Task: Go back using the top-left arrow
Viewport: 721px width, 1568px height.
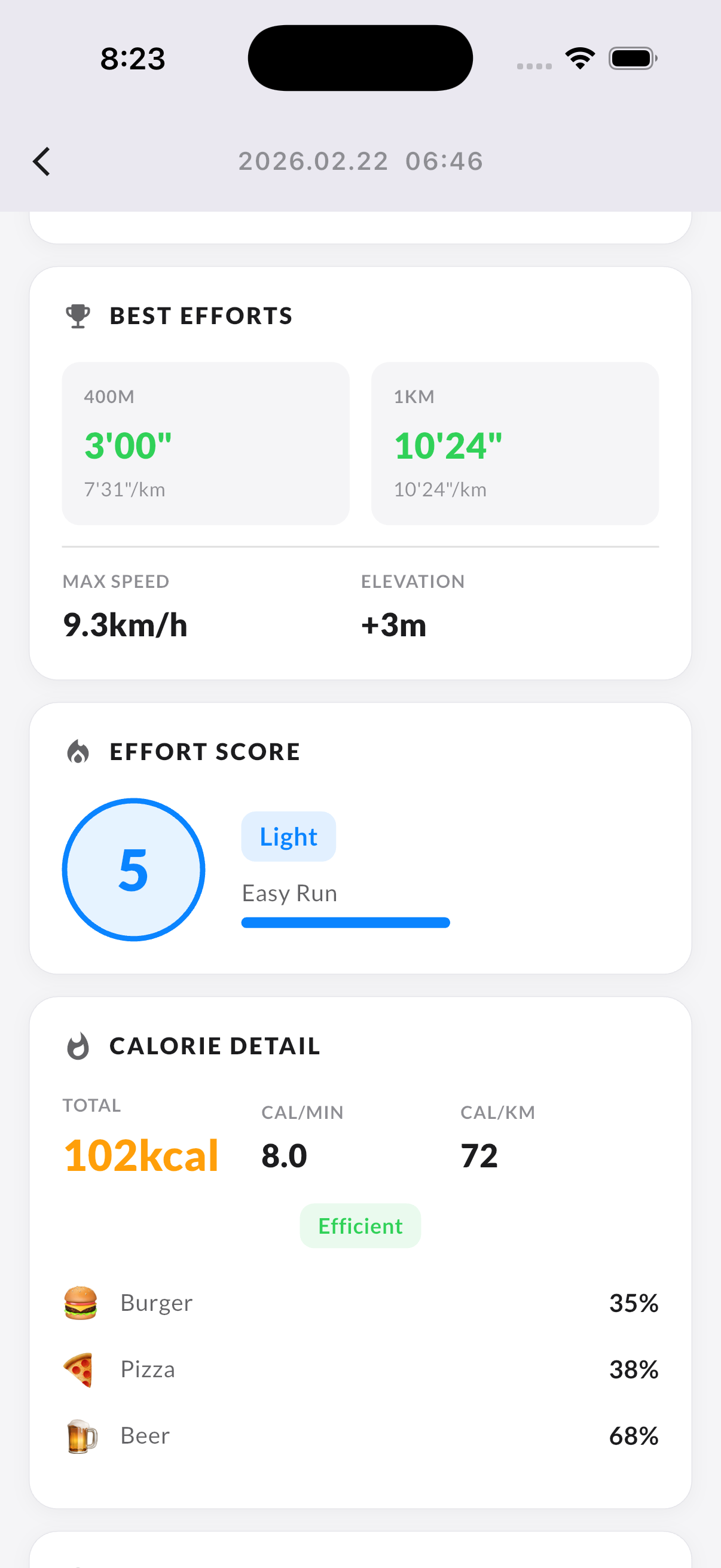Action: coord(41,161)
